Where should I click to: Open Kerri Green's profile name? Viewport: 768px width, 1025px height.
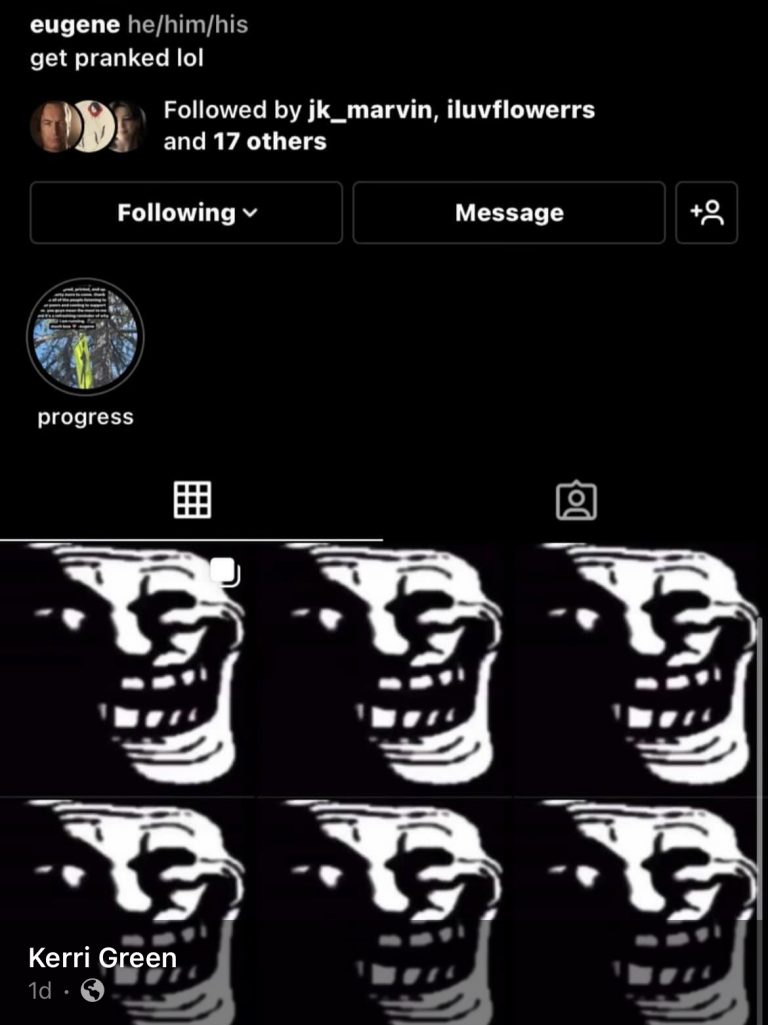(x=102, y=958)
